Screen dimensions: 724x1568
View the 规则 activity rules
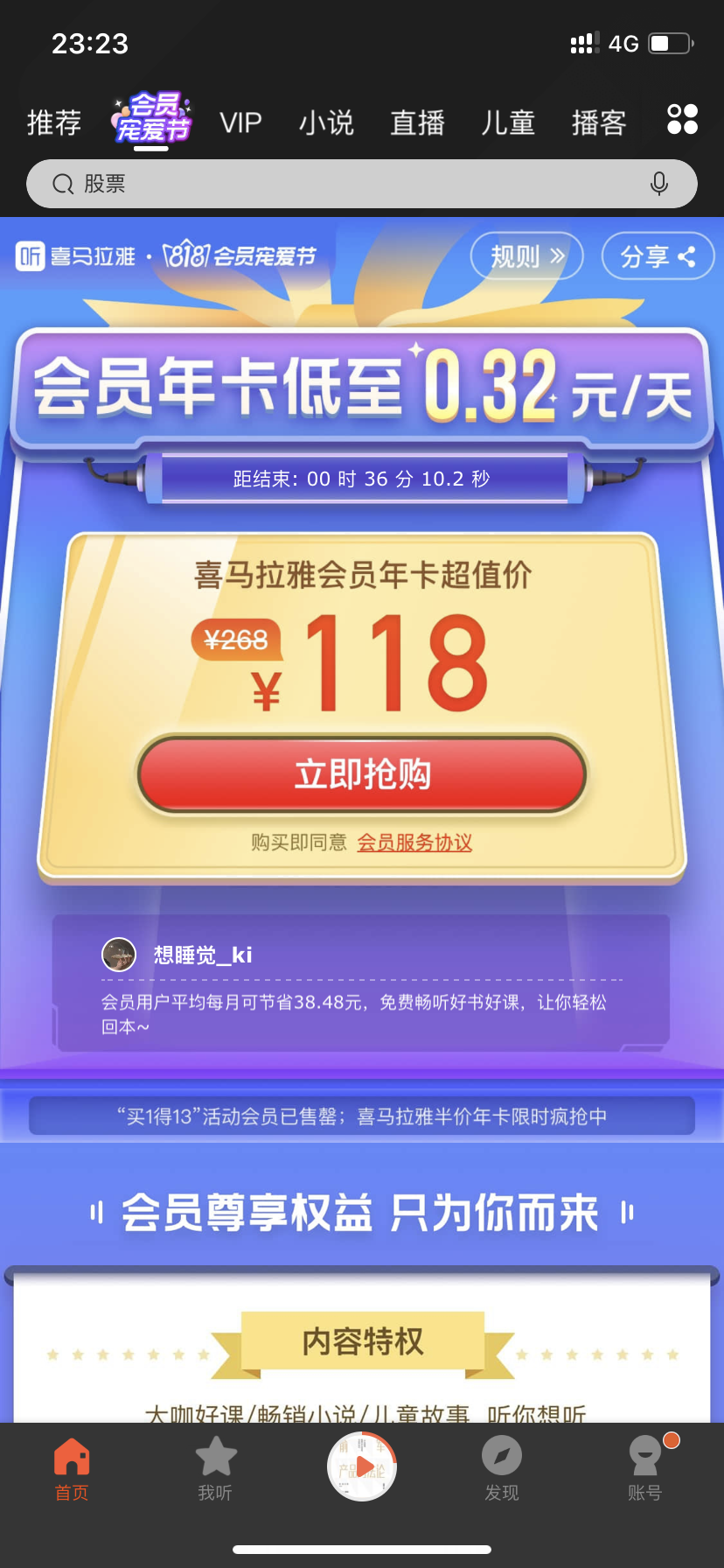[x=526, y=256]
